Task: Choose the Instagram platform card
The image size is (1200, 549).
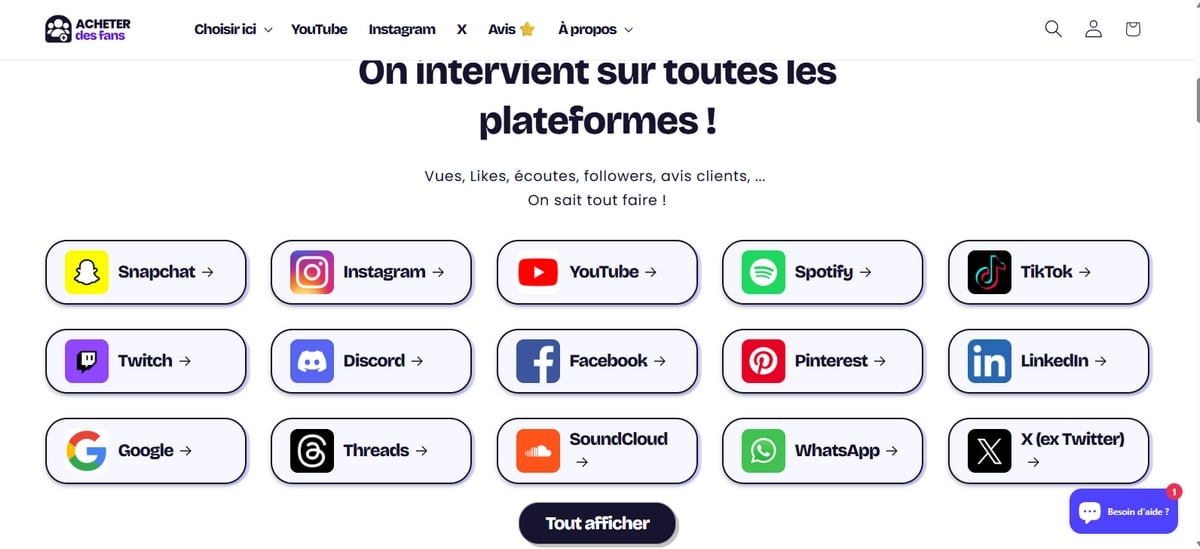Action: [371, 272]
